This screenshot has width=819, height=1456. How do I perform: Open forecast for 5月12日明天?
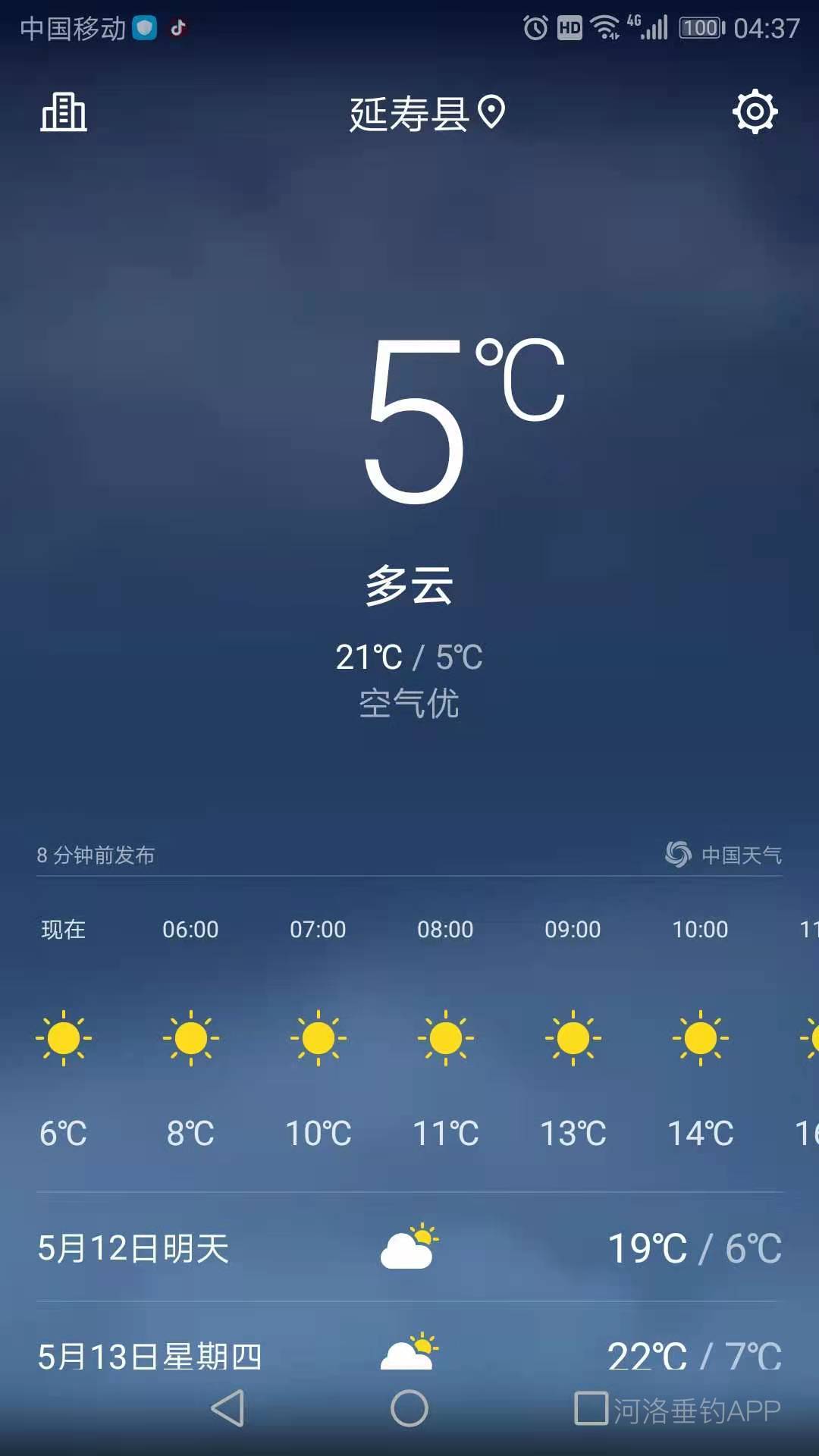409,1247
